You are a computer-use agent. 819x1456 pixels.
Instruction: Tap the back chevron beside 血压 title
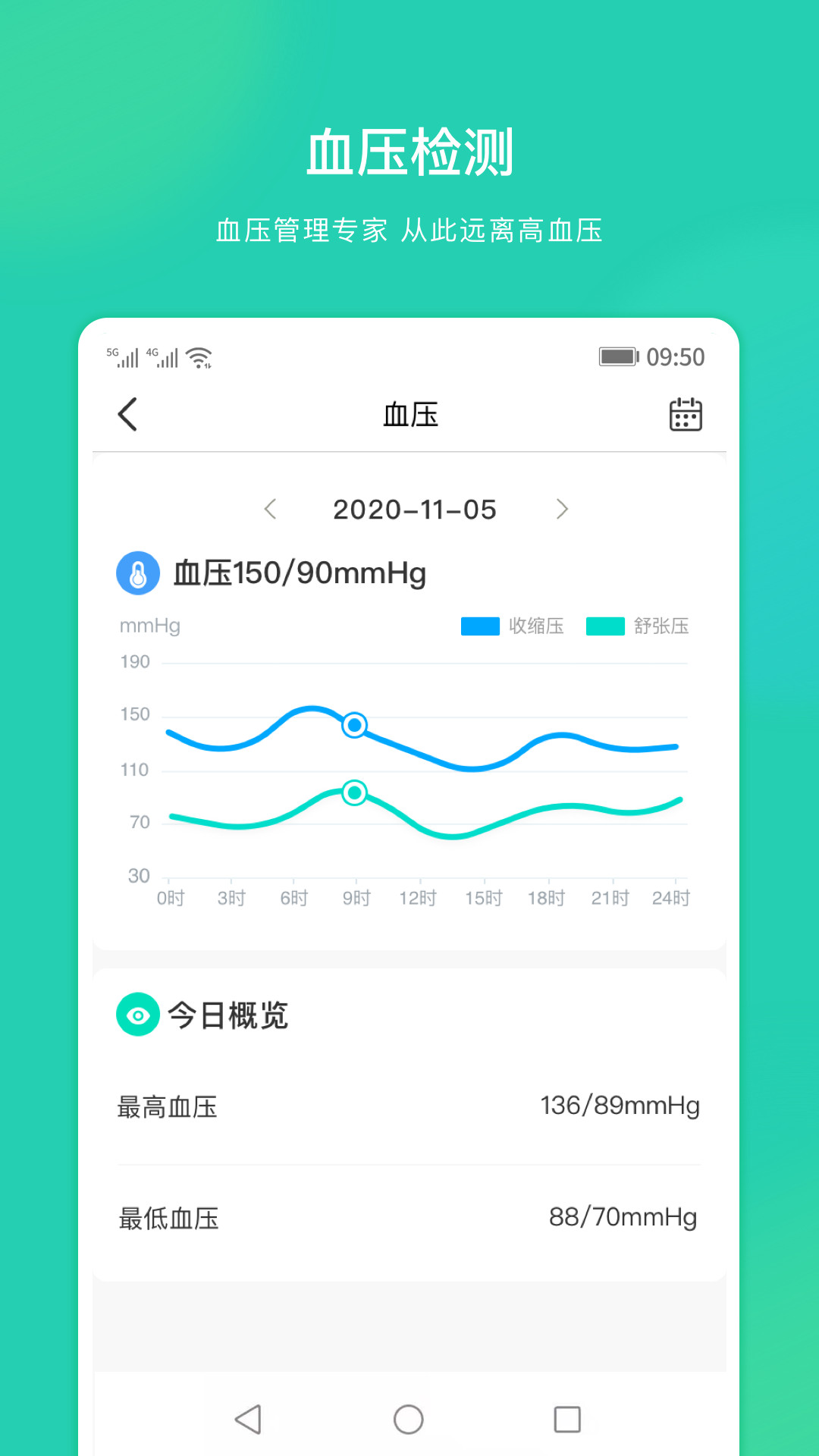coord(127,415)
